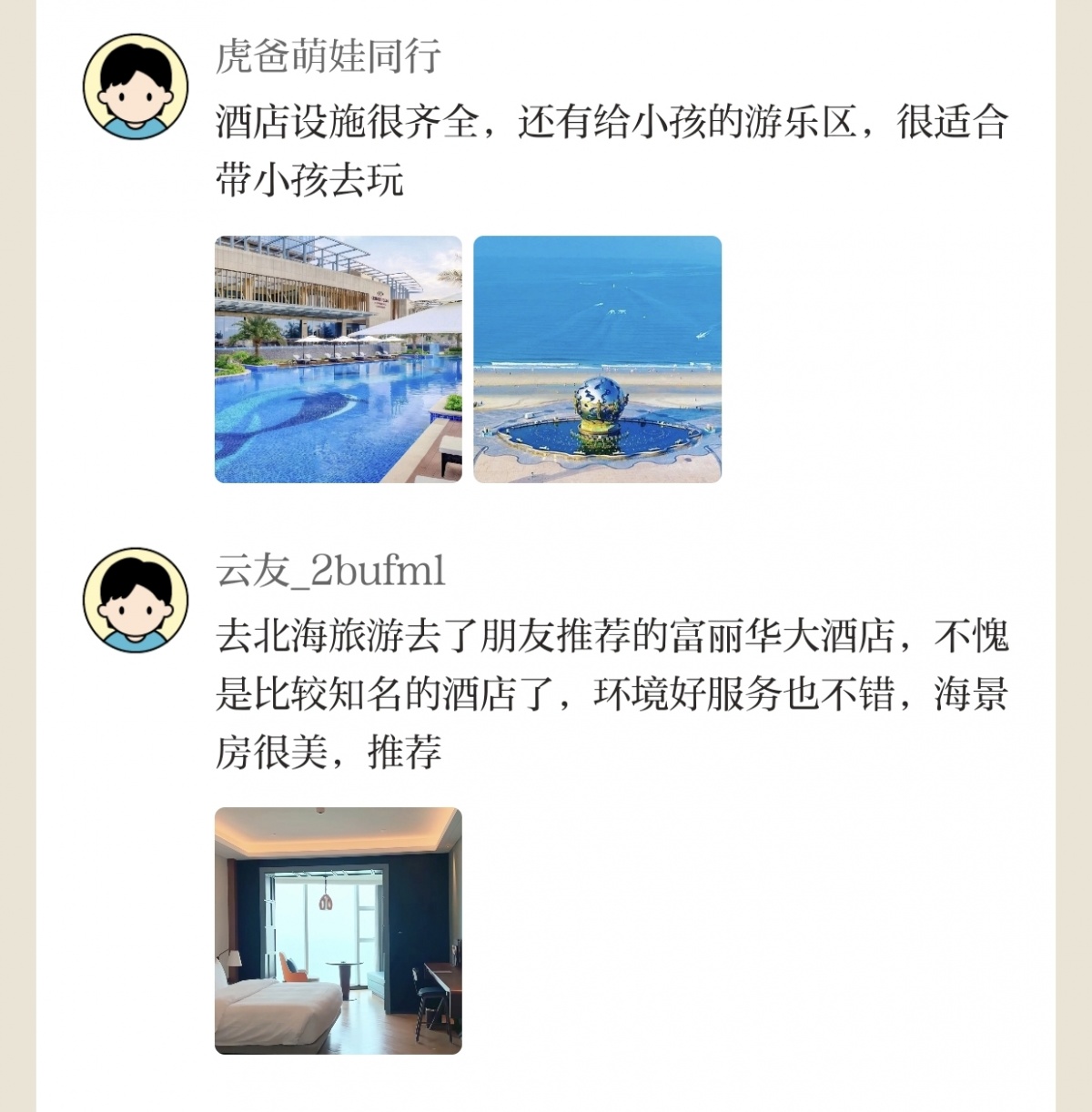Open 虎爸萌娃同行's profile avatar
The width and height of the screenshot is (1092, 1112).
tap(136, 87)
